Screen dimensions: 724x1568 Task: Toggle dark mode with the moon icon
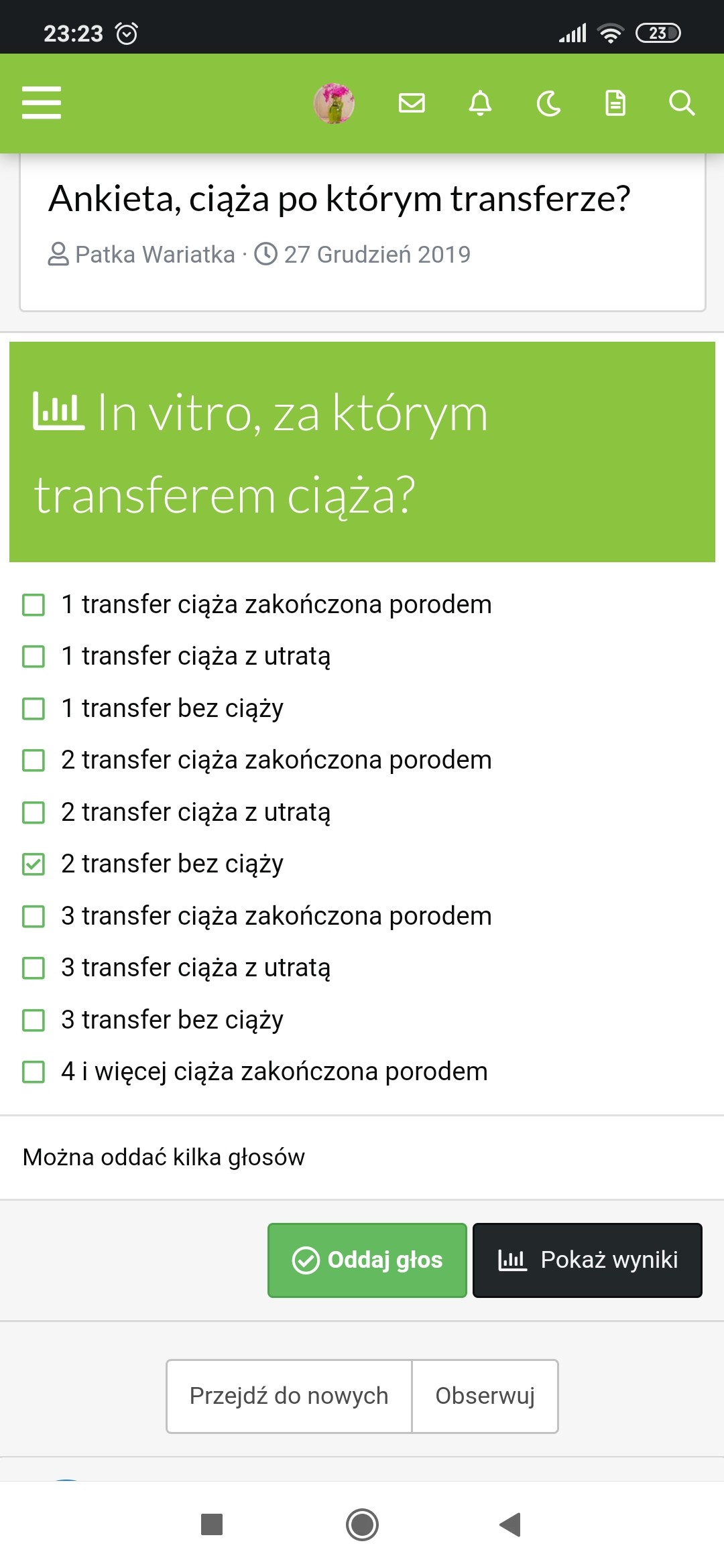coord(548,103)
